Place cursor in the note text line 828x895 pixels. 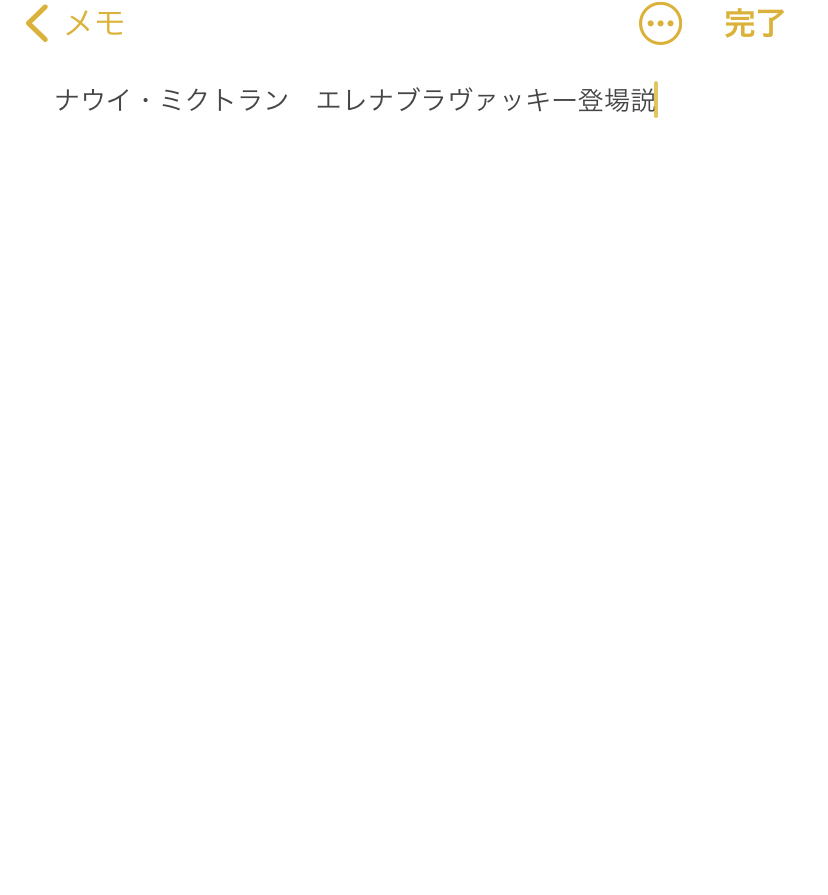click(x=355, y=100)
